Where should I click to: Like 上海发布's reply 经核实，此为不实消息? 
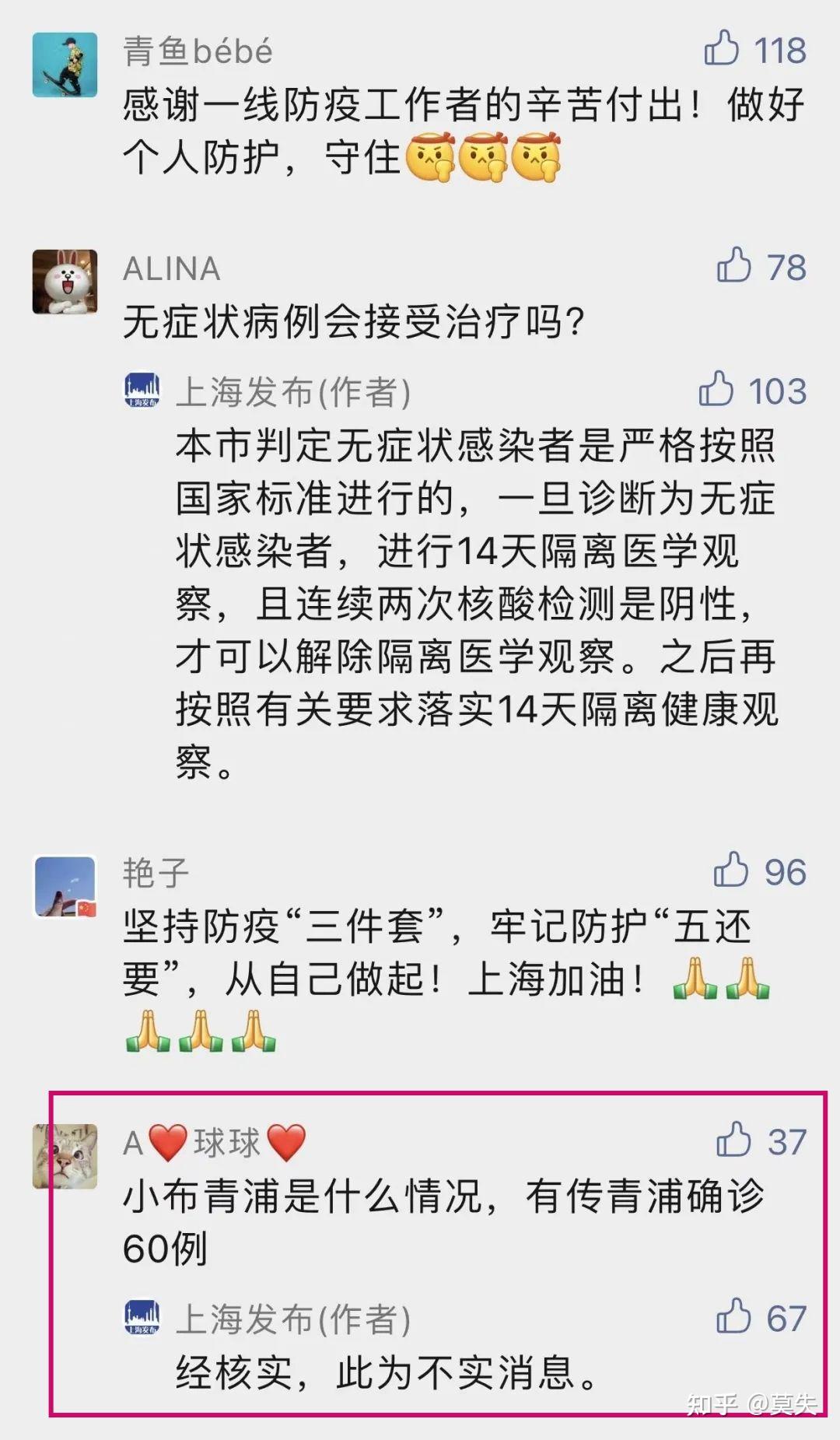[x=733, y=1316]
